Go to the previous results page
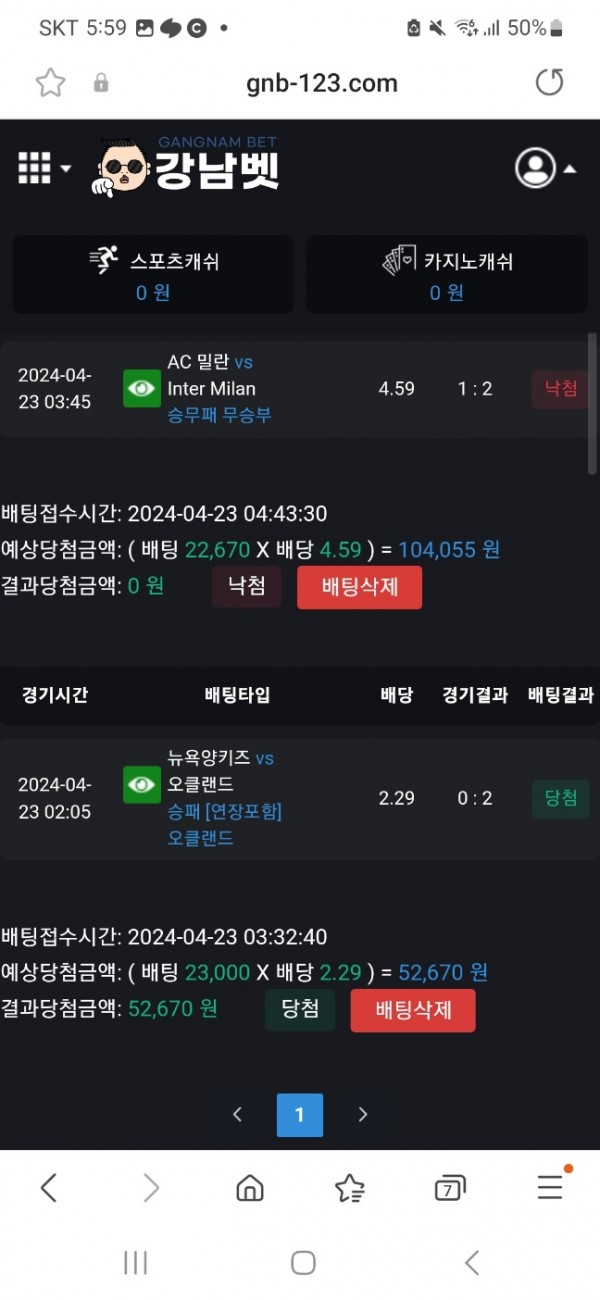The height and width of the screenshot is (1300, 600). click(x=237, y=1114)
